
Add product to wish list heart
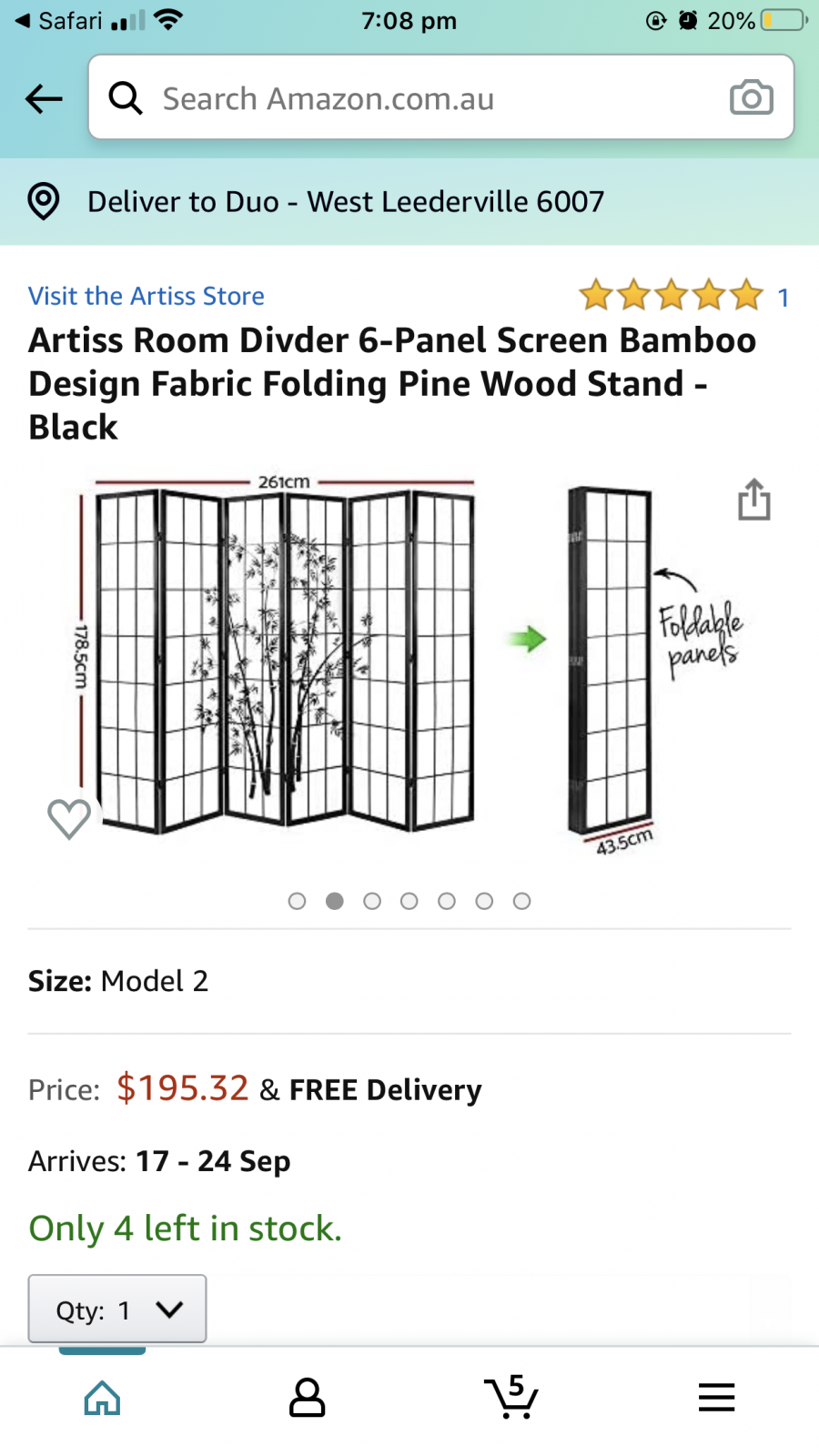(x=69, y=818)
